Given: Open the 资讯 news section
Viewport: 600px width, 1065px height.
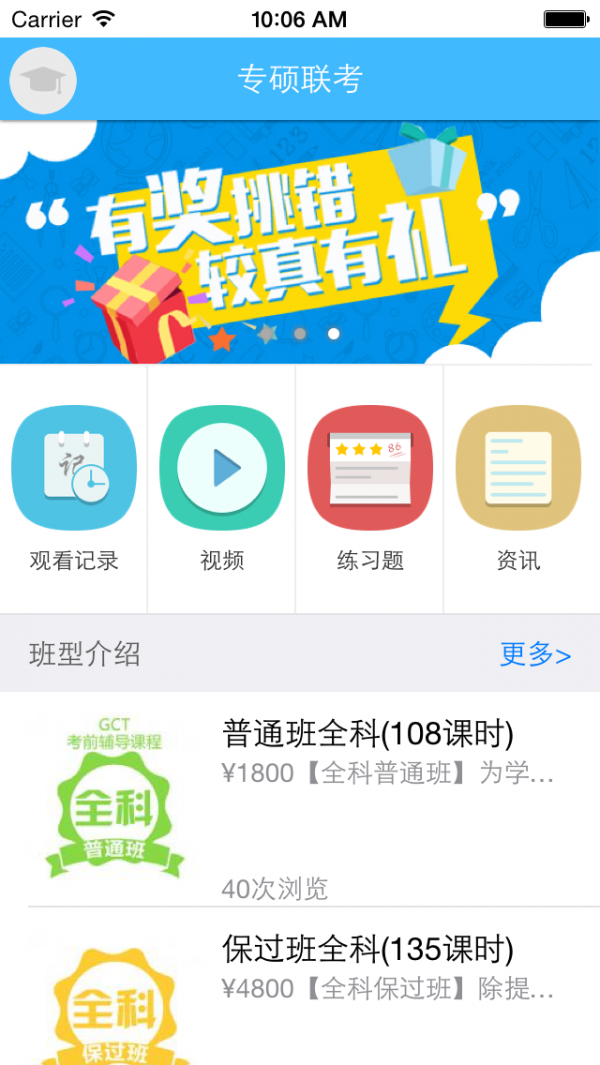Looking at the screenshot, I should click(x=518, y=490).
